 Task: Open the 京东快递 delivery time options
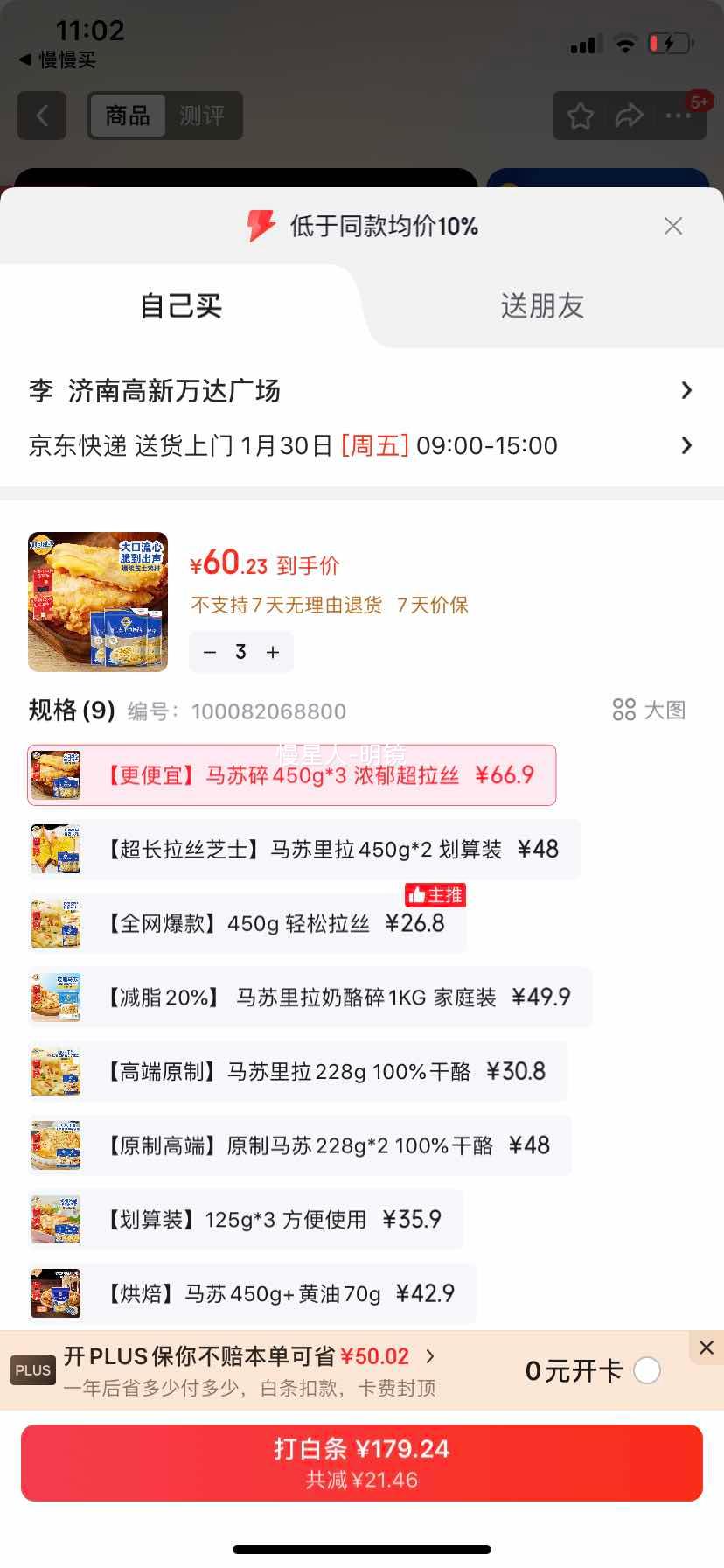pos(361,446)
